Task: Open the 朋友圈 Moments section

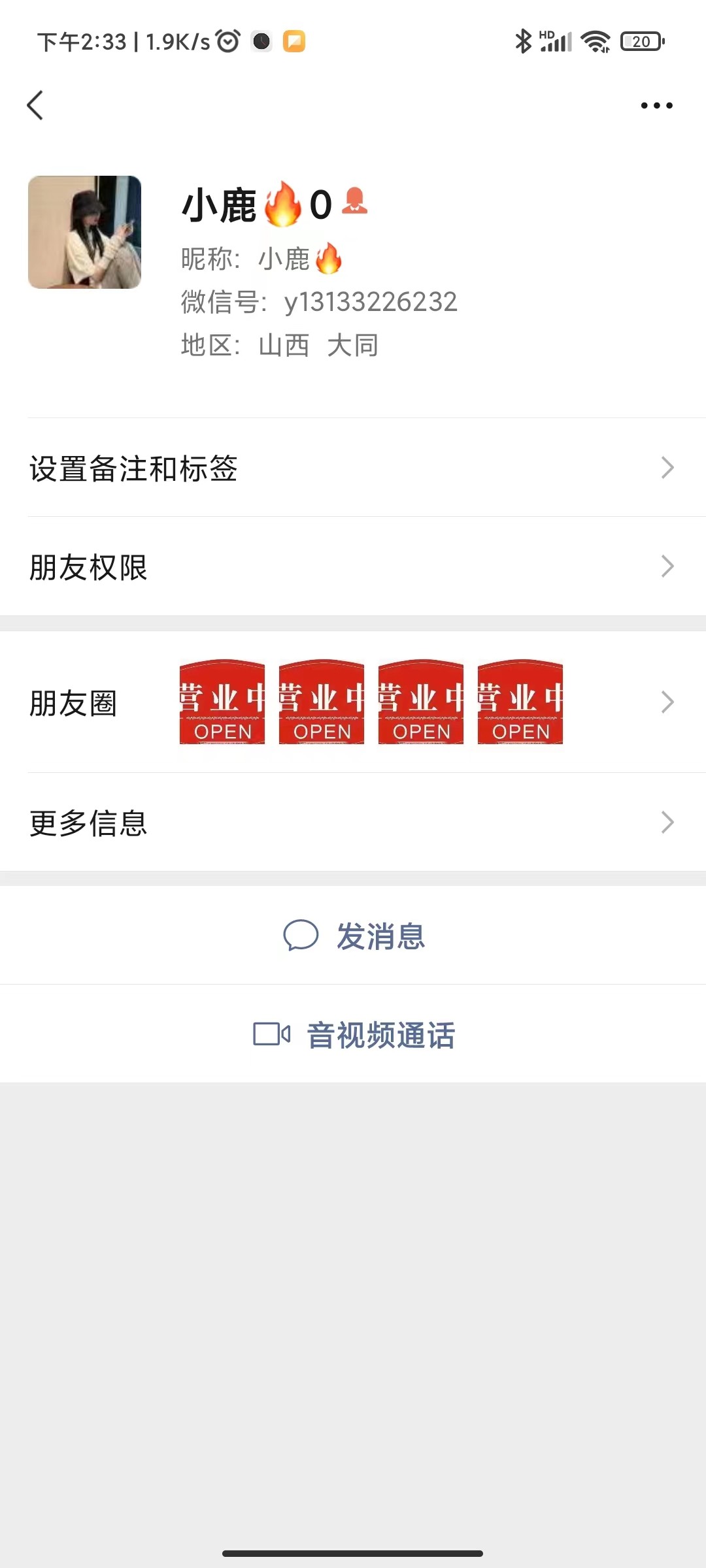Action: [353, 702]
